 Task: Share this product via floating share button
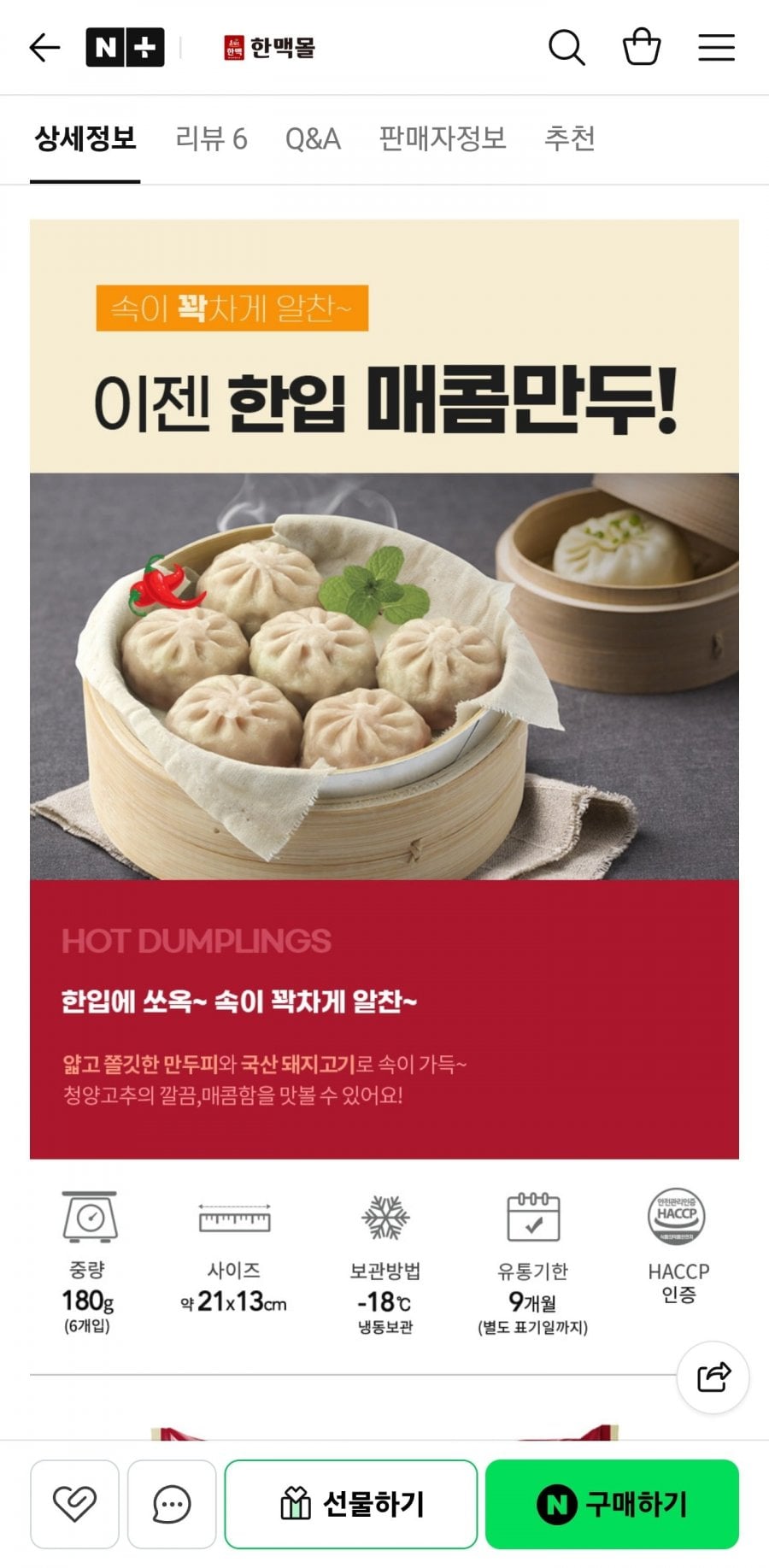(713, 1377)
